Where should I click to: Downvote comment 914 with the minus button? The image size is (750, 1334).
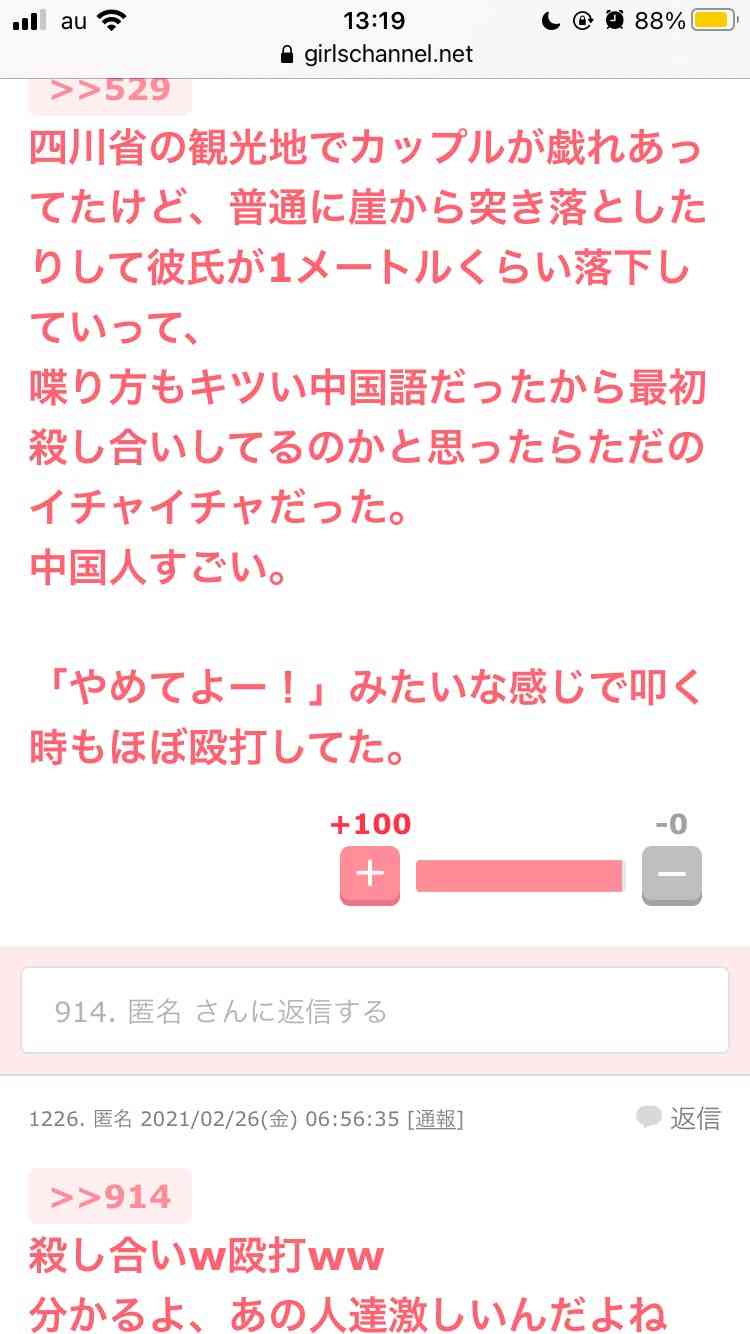click(672, 875)
